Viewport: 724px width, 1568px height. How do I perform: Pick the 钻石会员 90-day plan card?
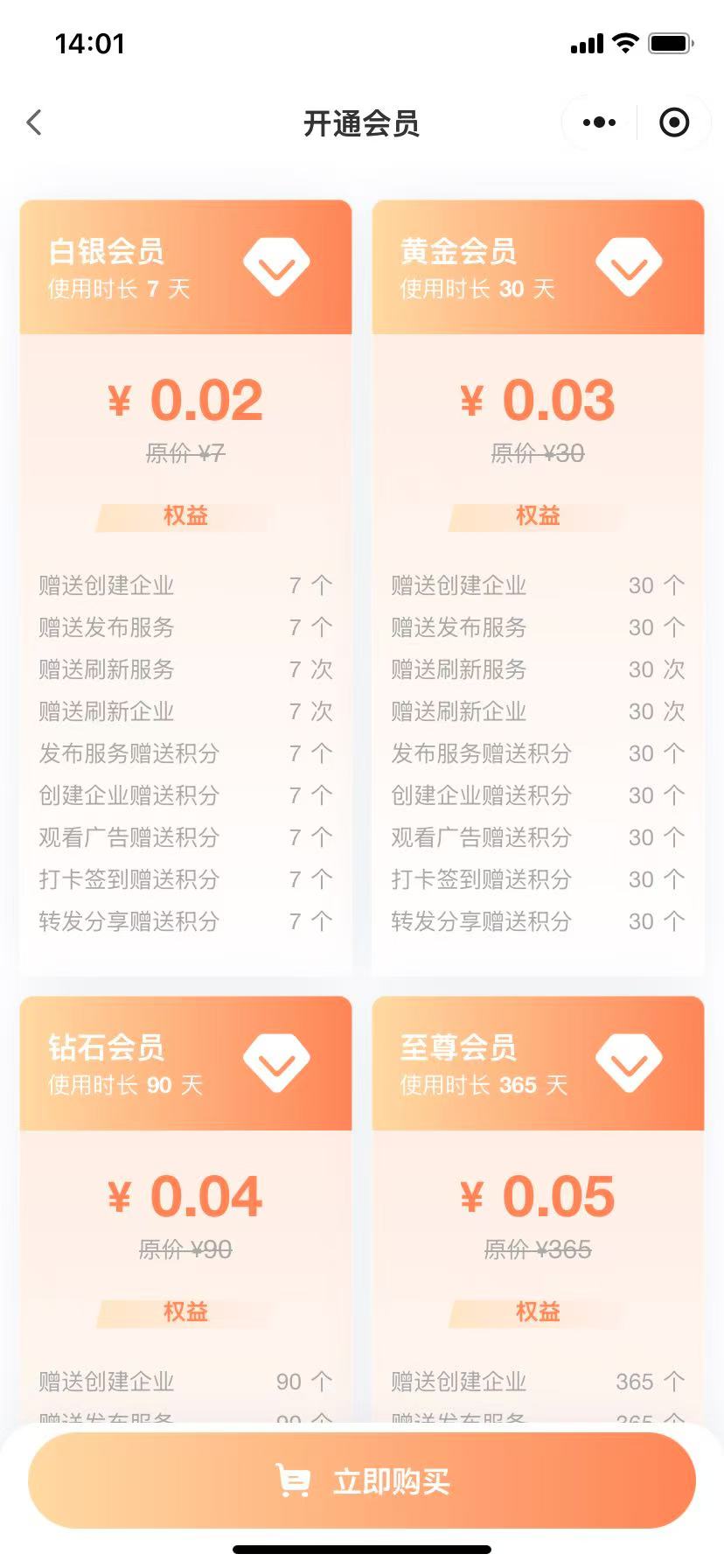tap(185, 1064)
